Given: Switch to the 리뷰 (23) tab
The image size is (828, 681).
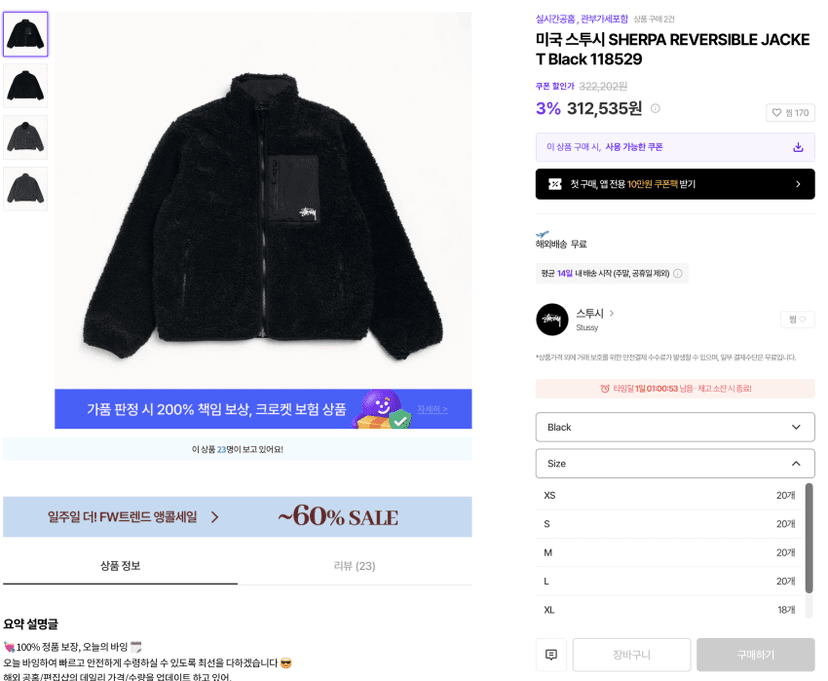Looking at the screenshot, I should 354,566.
